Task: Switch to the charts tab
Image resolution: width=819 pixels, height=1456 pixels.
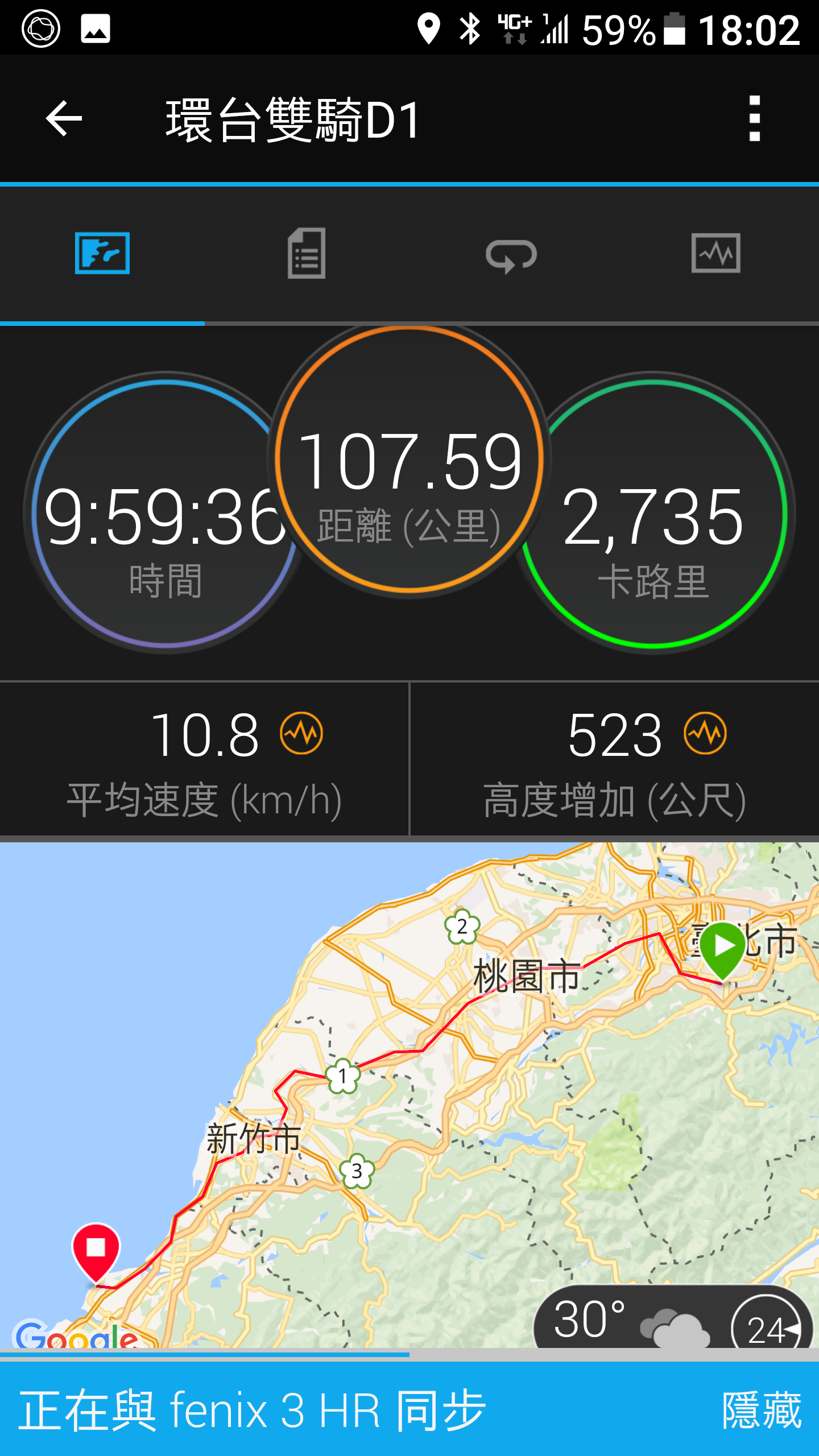Action: pos(715,254)
